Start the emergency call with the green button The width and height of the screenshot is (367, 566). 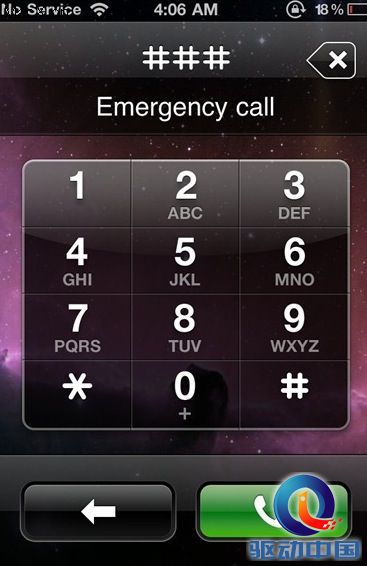pyautogui.click(x=274, y=511)
